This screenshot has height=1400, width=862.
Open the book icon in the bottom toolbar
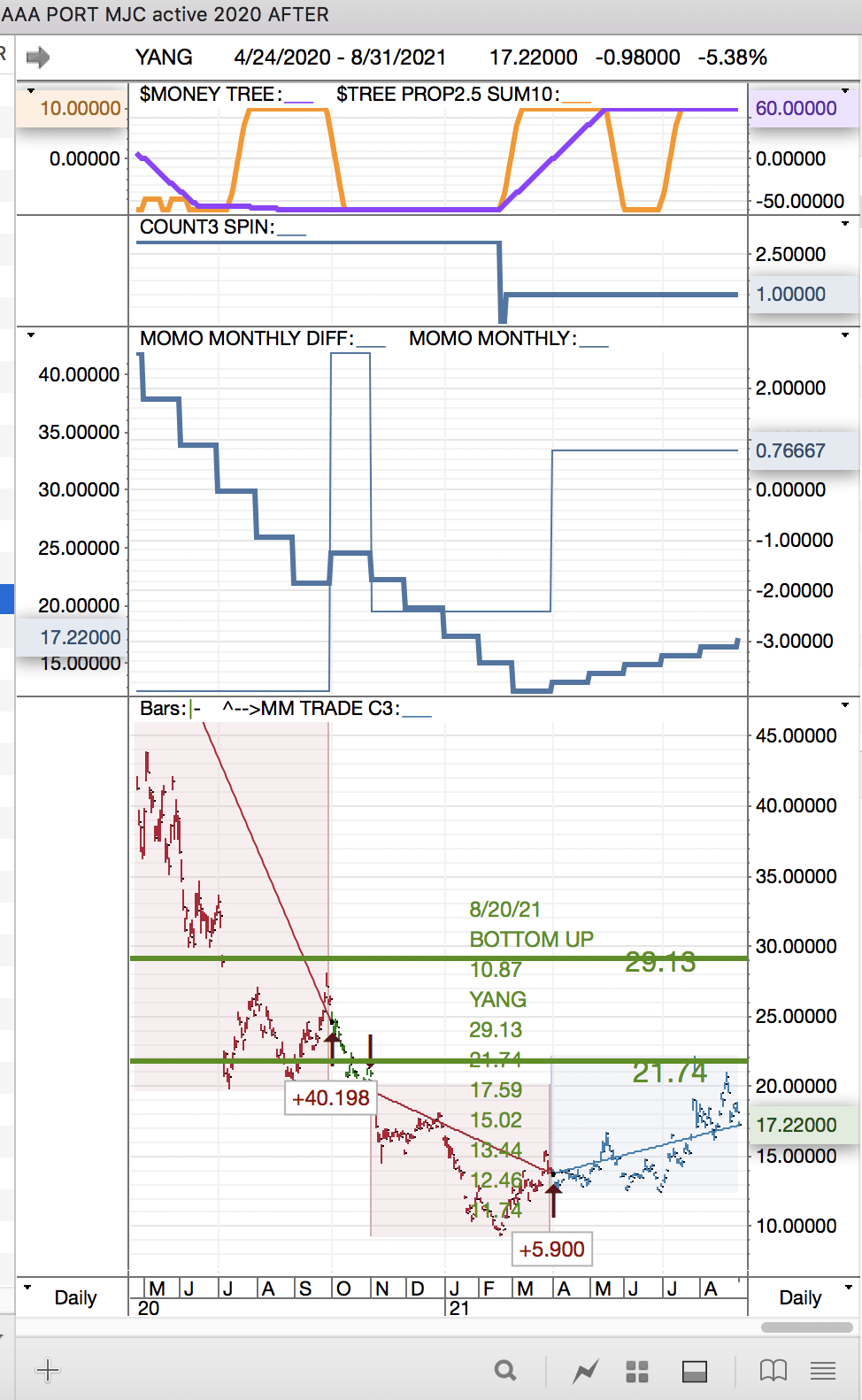[773, 1371]
